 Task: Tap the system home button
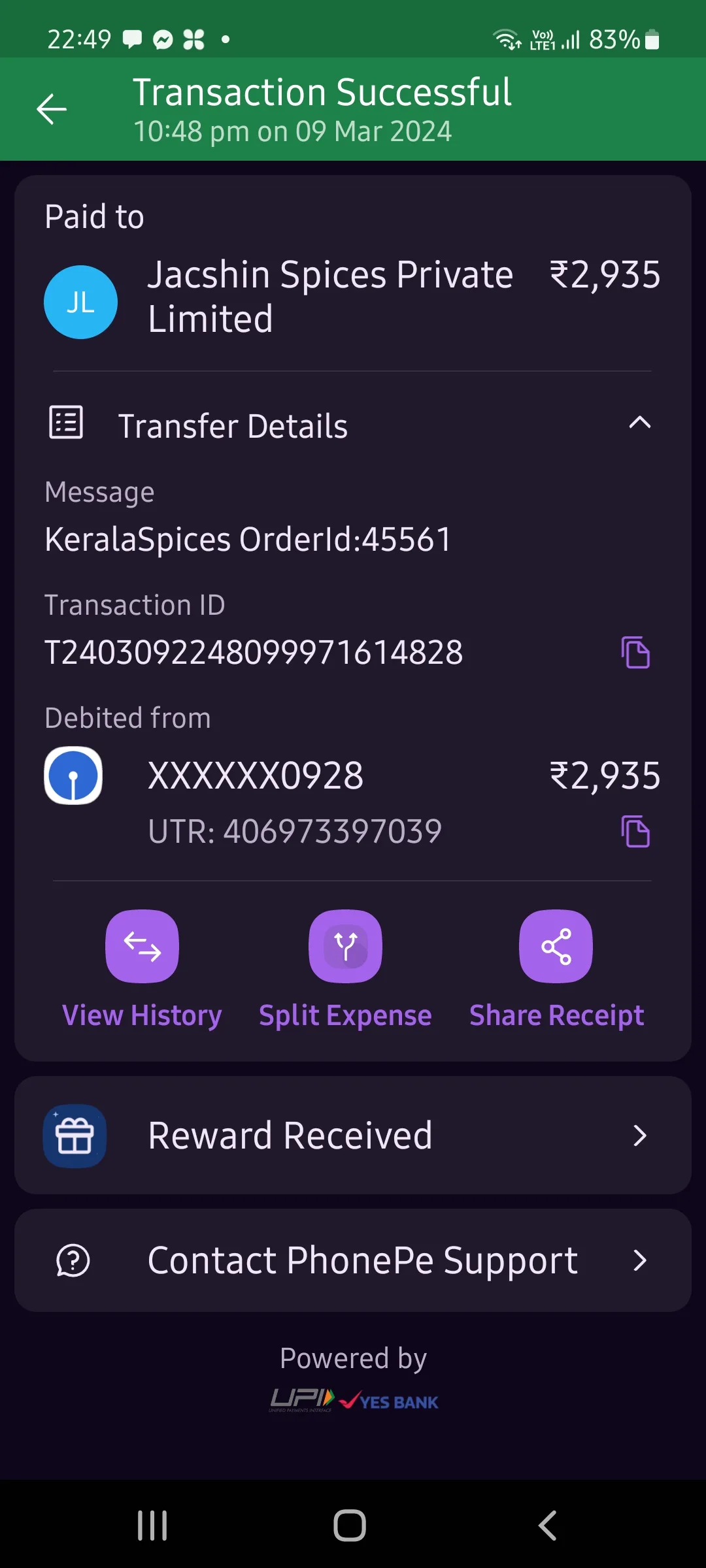point(350,1526)
